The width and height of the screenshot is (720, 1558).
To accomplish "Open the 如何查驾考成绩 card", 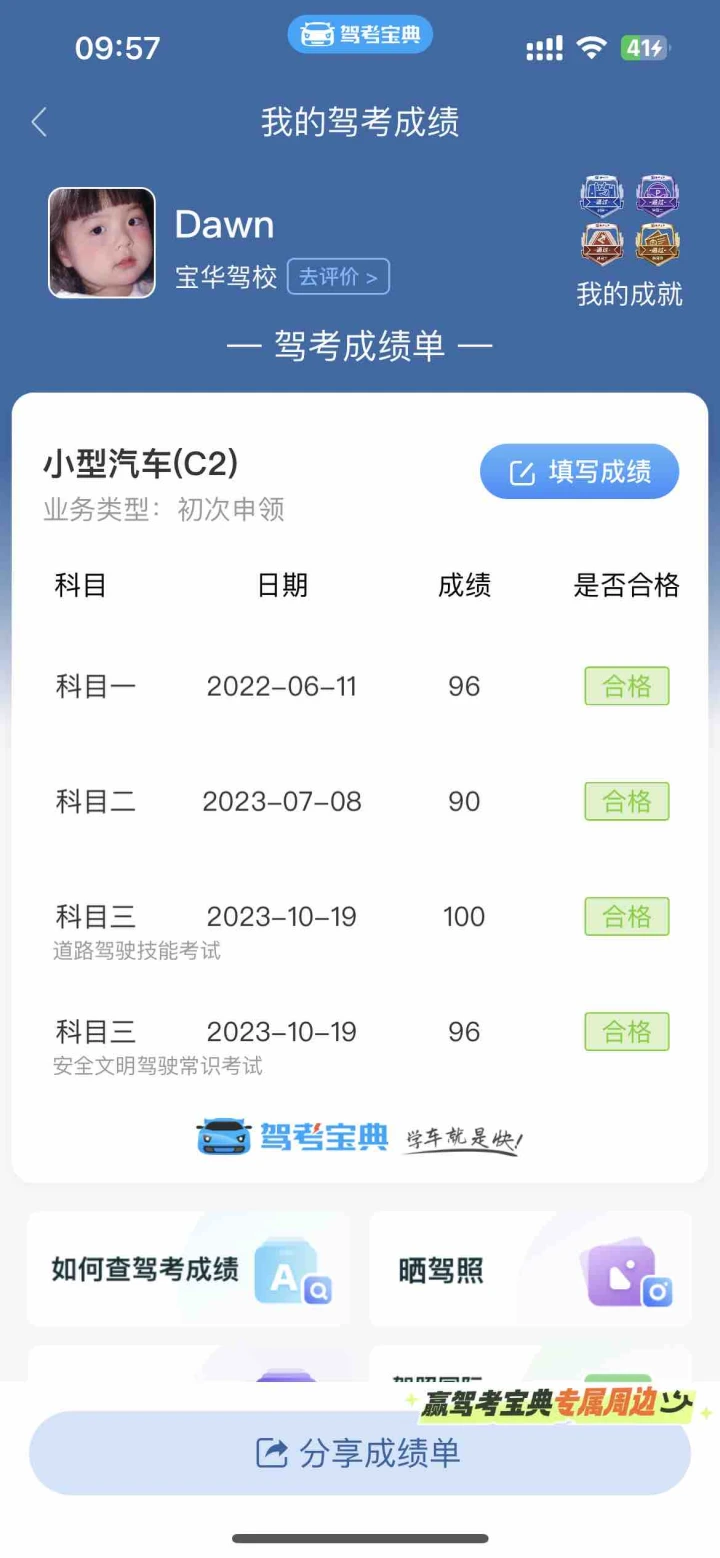I will click(188, 1269).
